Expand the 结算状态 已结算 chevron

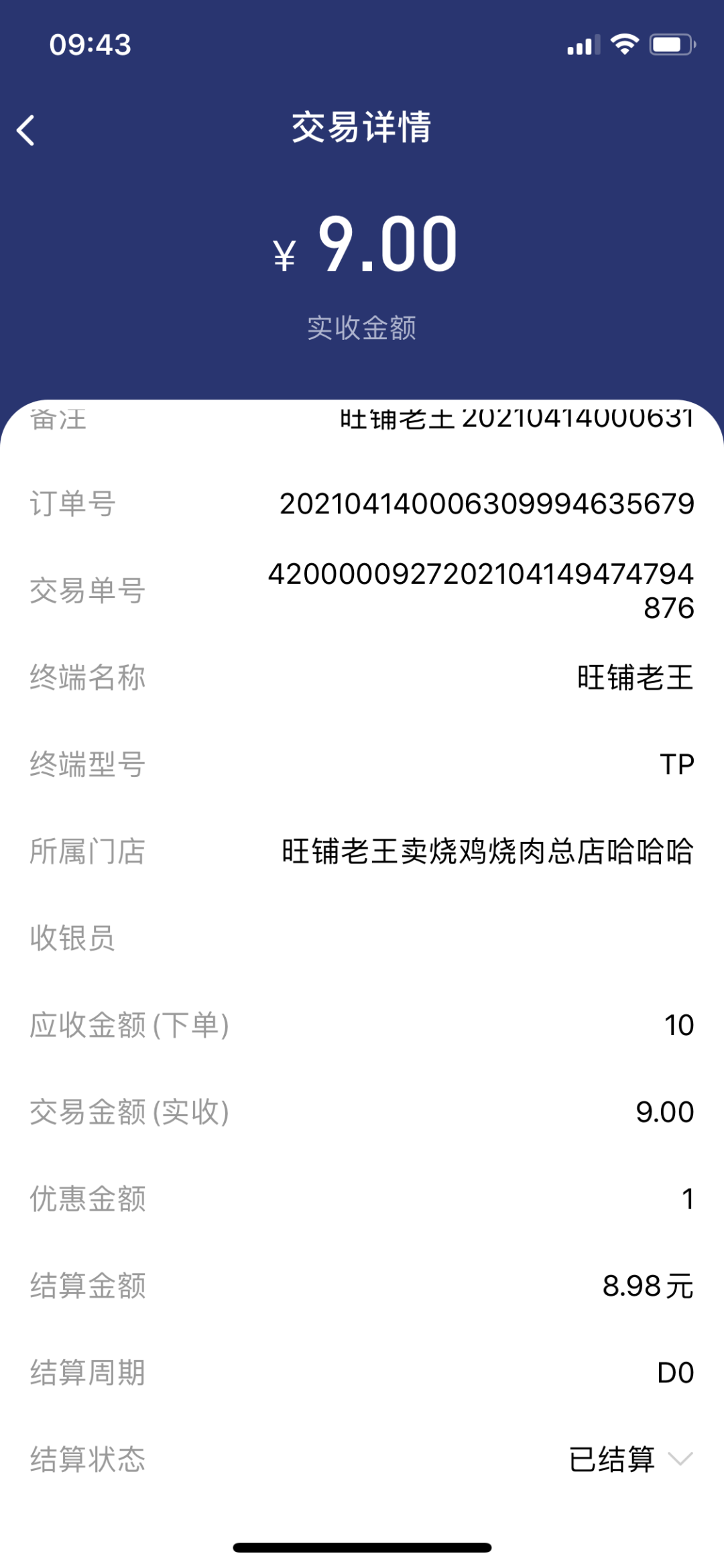click(680, 1459)
